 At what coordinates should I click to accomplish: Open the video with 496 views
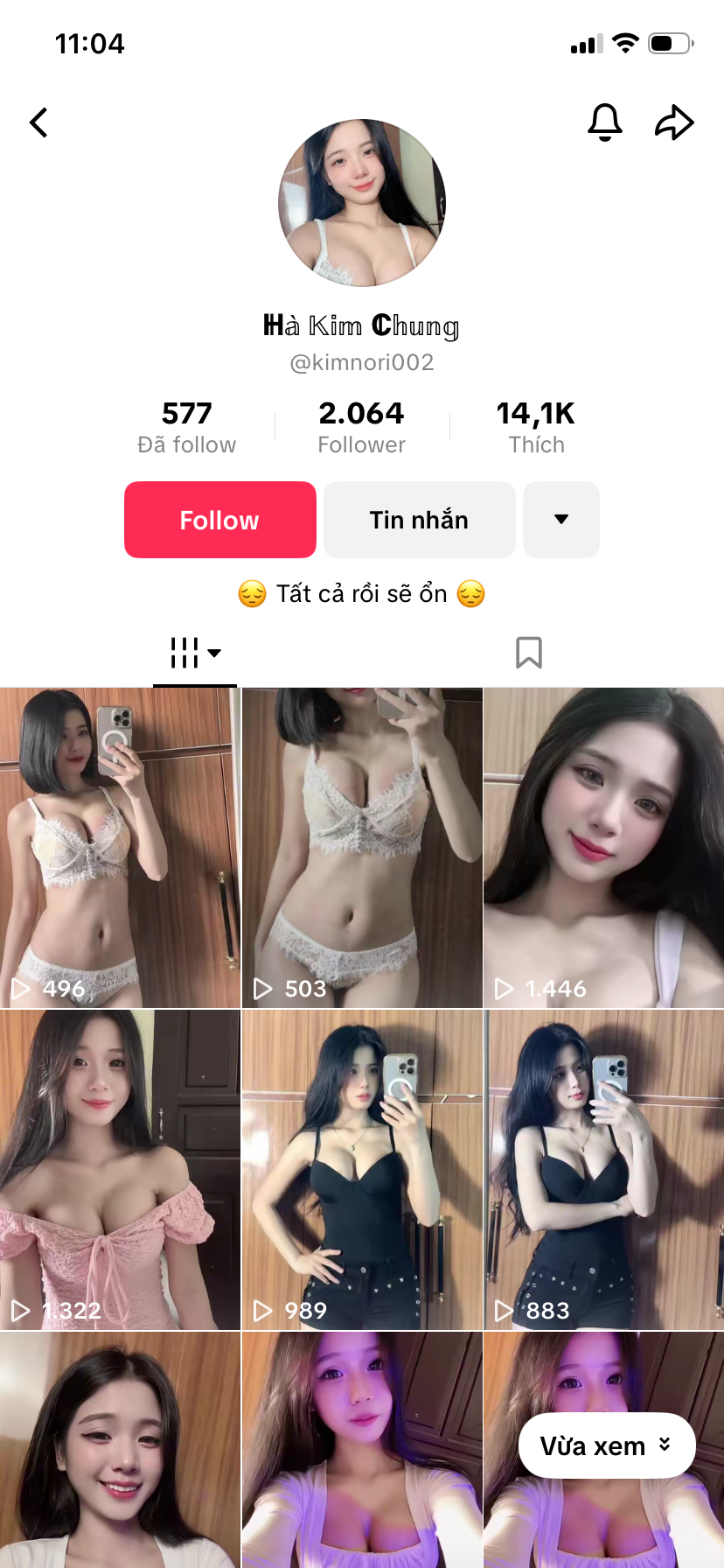(x=120, y=847)
